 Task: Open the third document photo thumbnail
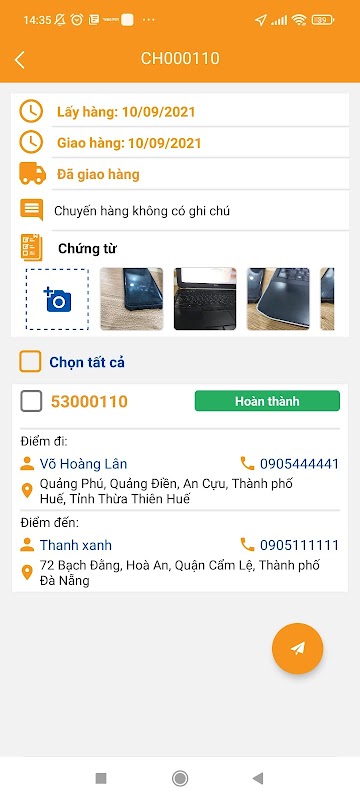[278, 299]
